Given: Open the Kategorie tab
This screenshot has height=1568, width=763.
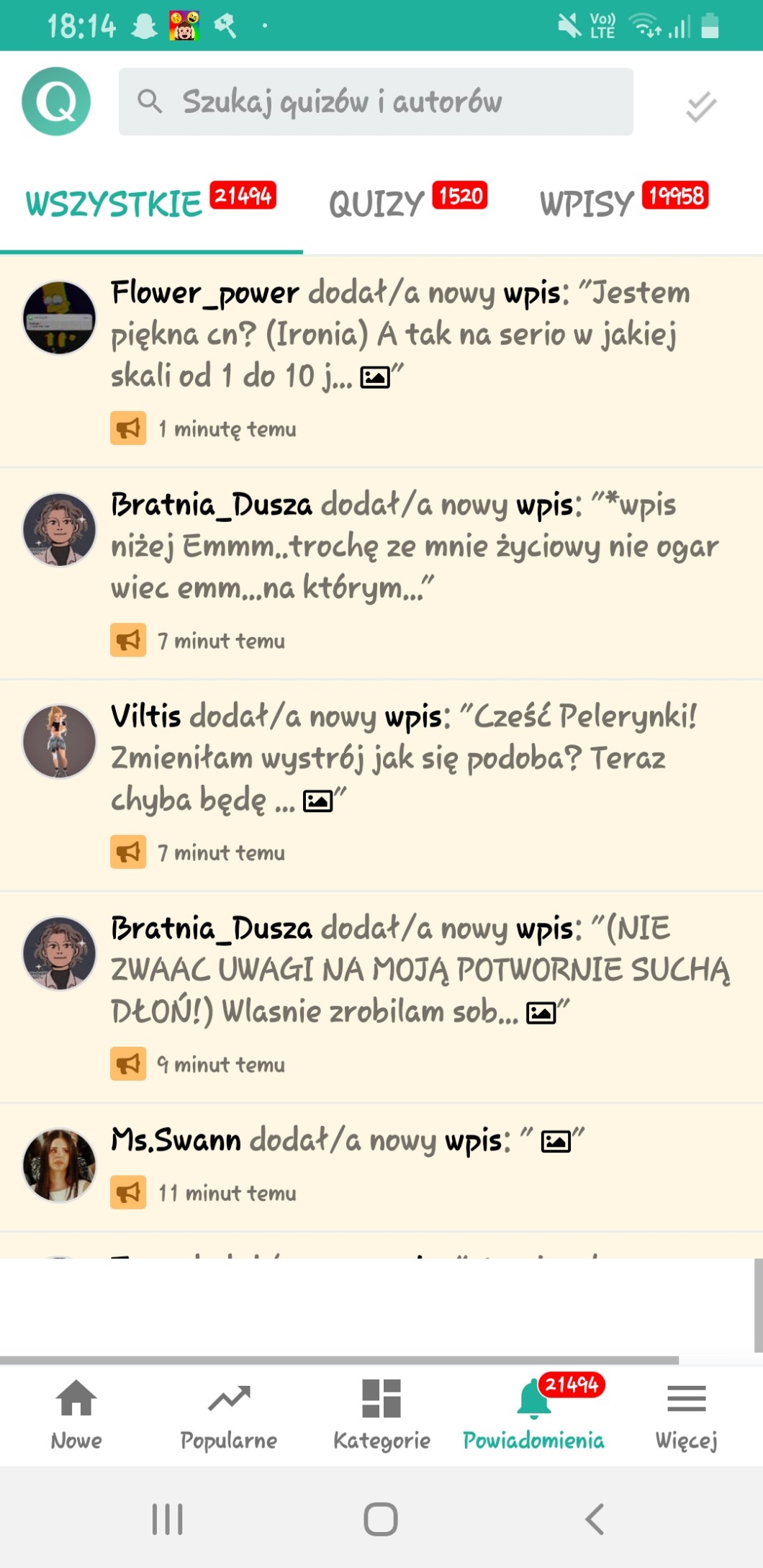Looking at the screenshot, I should (381, 1412).
